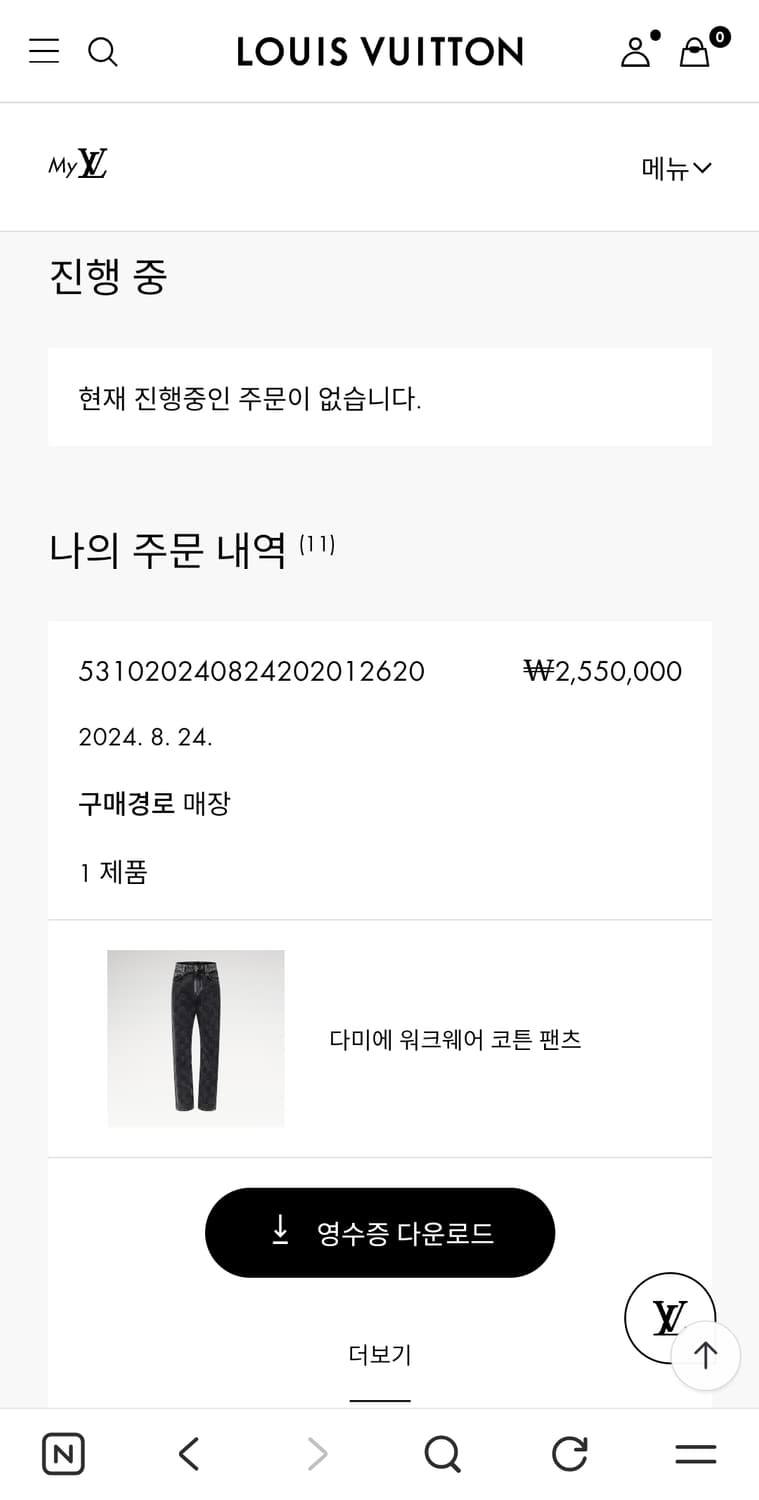Screen dimensions: 759x1500
Task: Select order number 53102024082420201262
Action: click(x=251, y=671)
